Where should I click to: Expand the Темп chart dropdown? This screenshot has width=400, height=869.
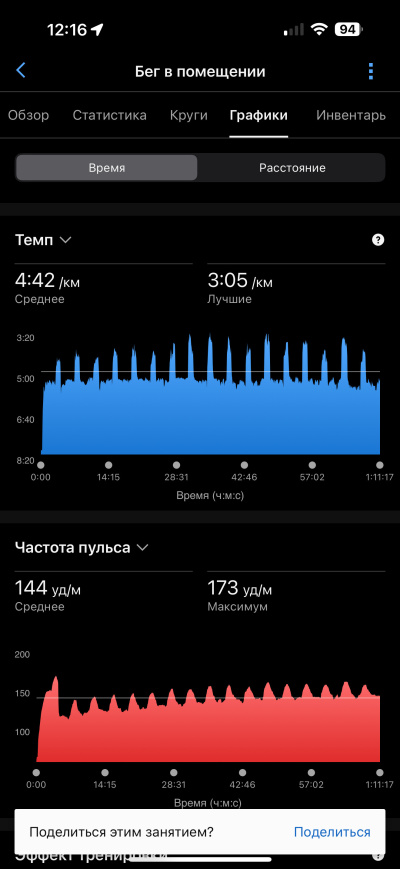[43, 240]
